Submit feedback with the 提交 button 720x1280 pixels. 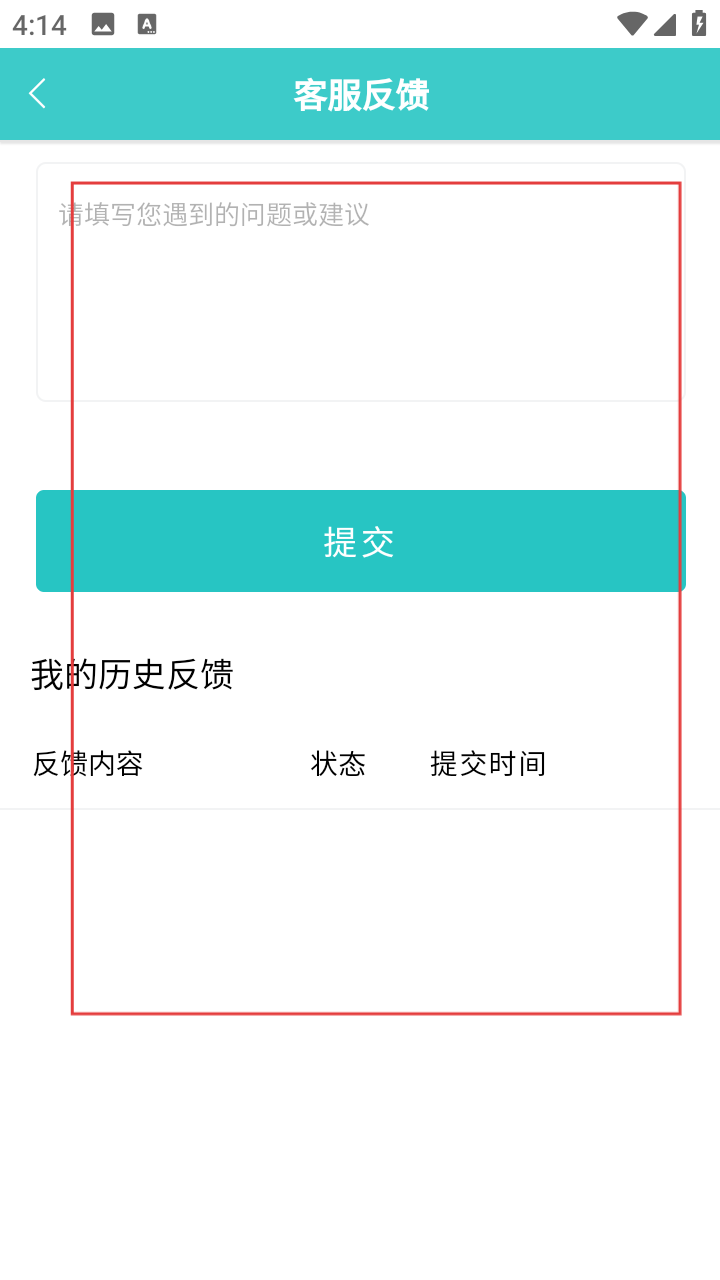click(360, 541)
